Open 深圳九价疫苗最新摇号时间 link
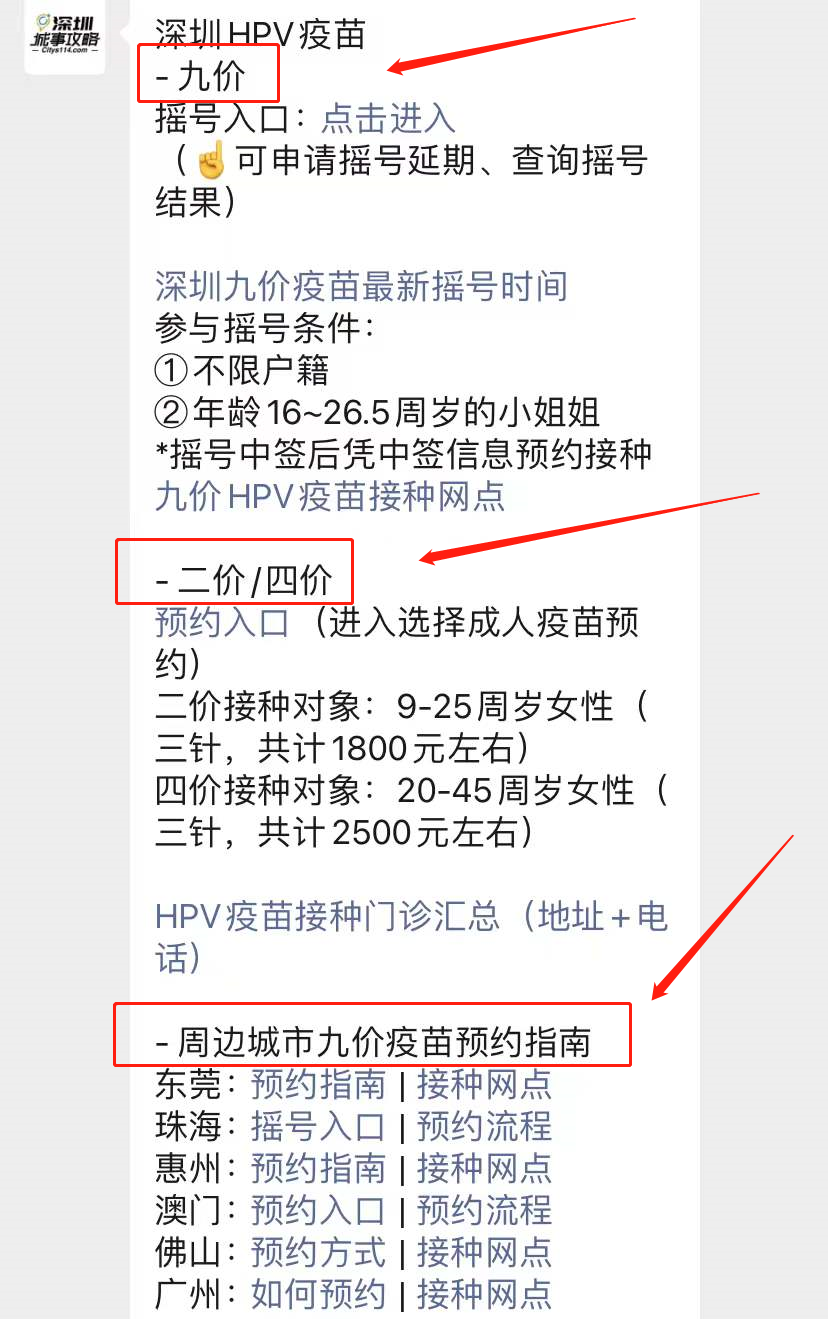This screenshot has height=1319, width=828. click(x=361, y=287)
